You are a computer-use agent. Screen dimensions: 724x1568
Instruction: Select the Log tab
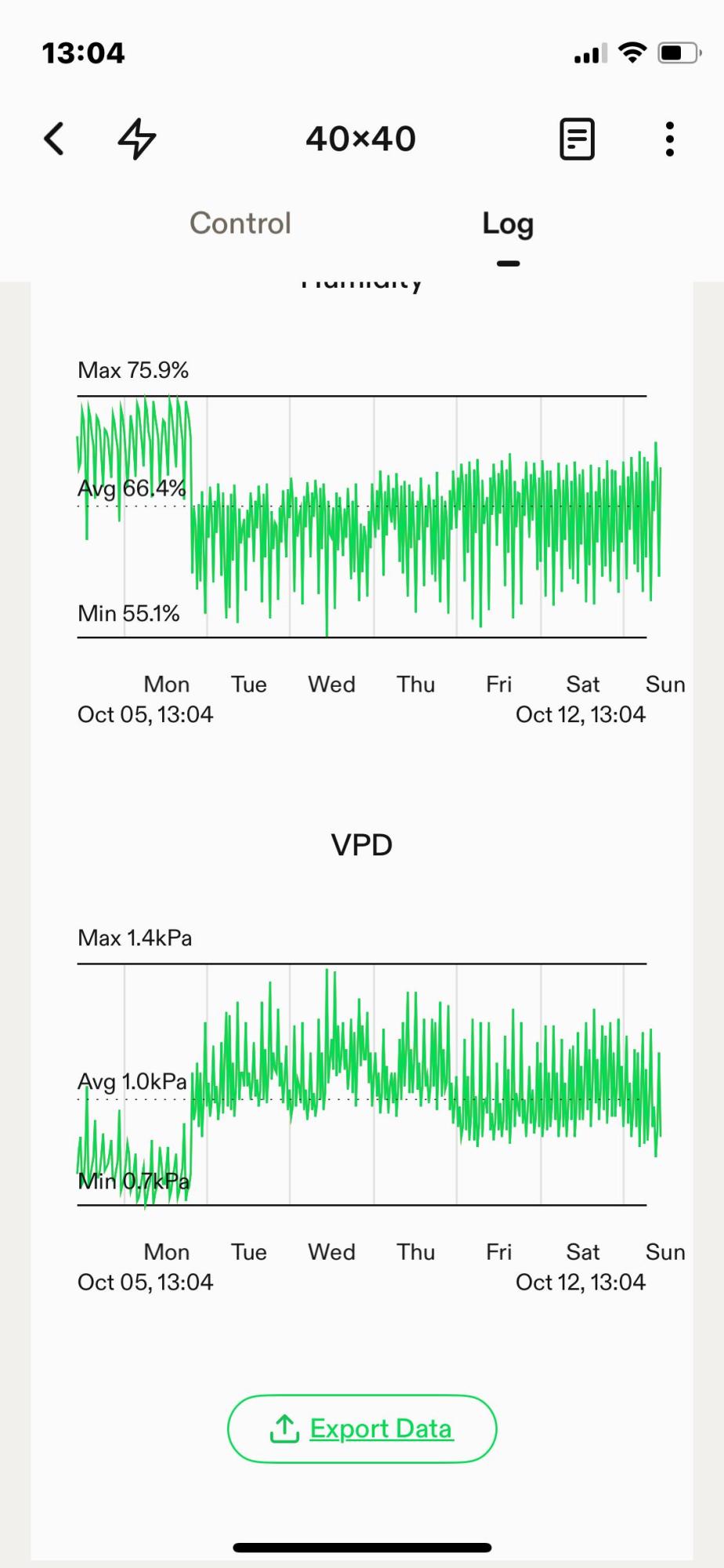(508, 225)
